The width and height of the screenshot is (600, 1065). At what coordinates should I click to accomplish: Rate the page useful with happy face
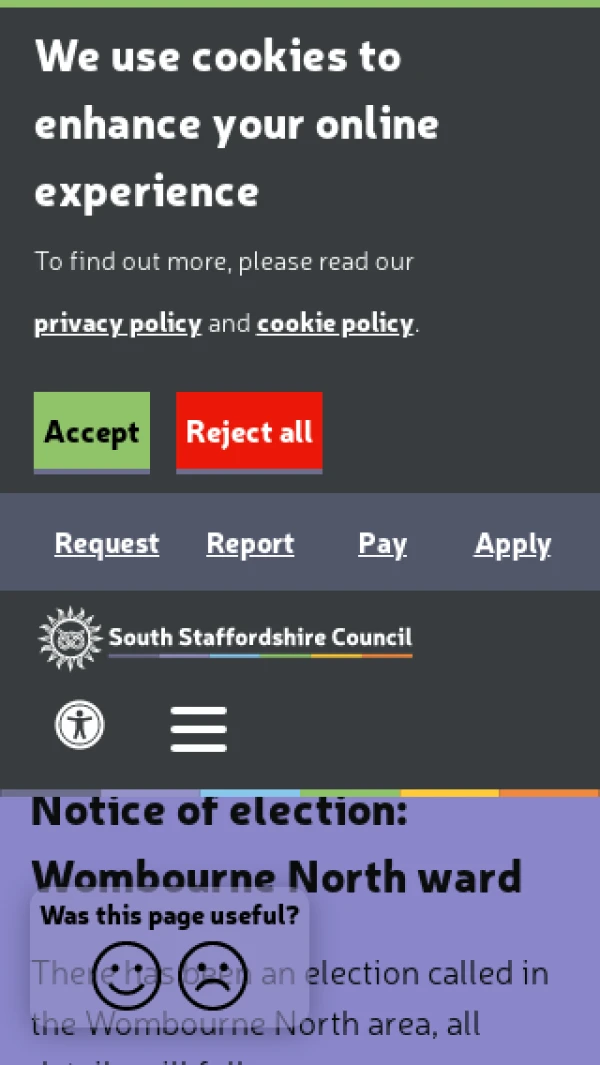coord(126,975)
